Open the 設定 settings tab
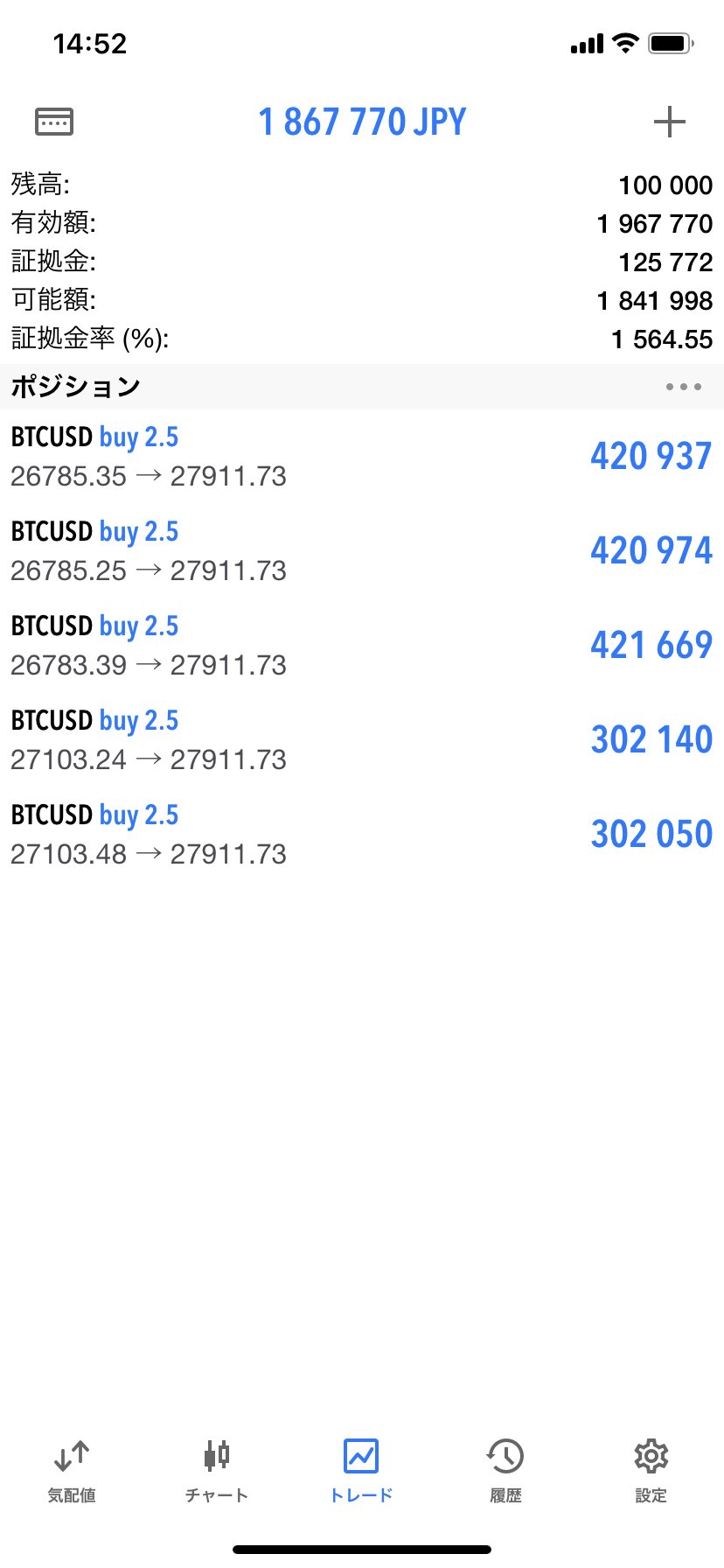The height and width of the screenshot is (1568, 724). click(651, 1470)
